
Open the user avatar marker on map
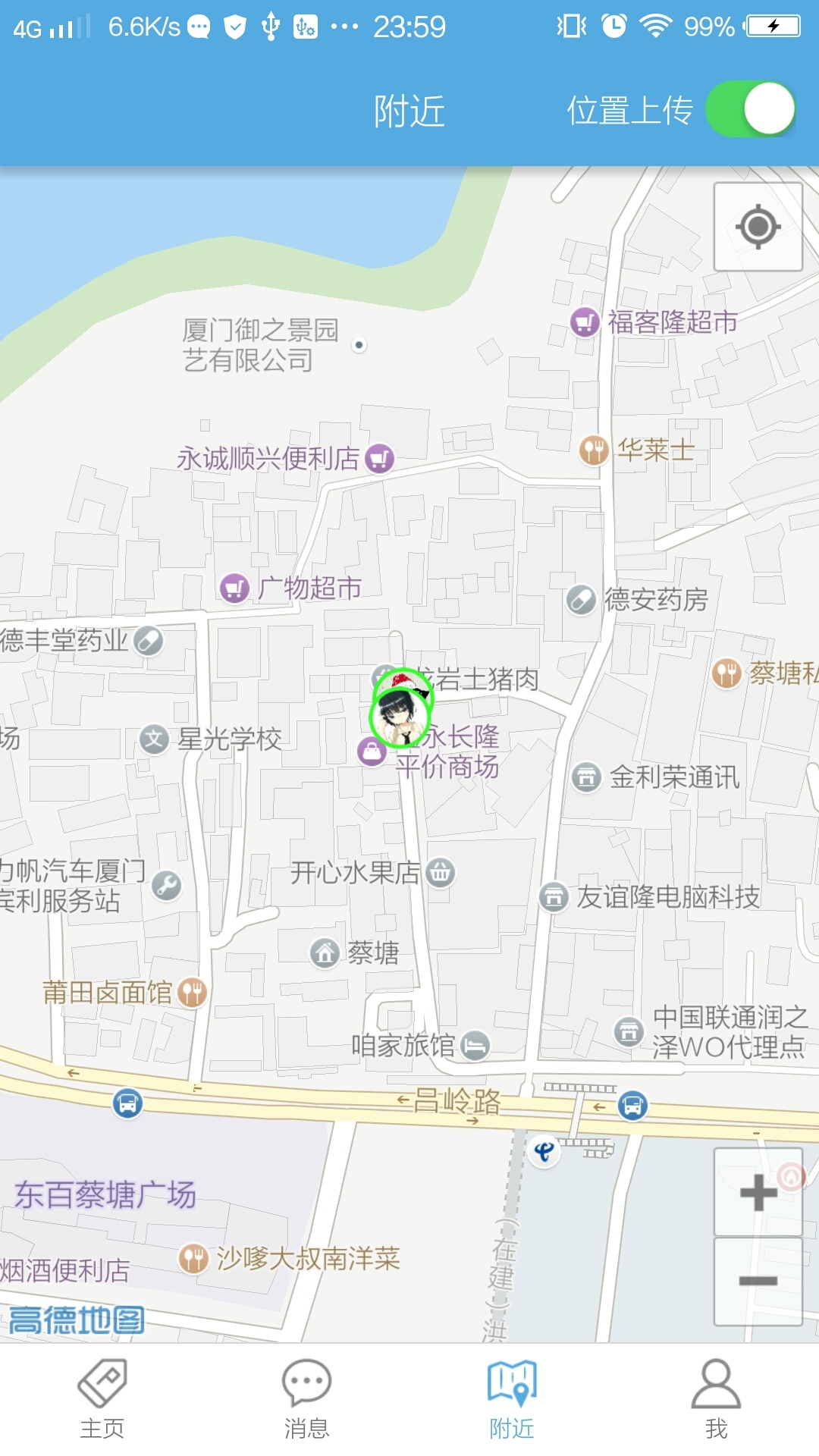(x=400, y=711)
